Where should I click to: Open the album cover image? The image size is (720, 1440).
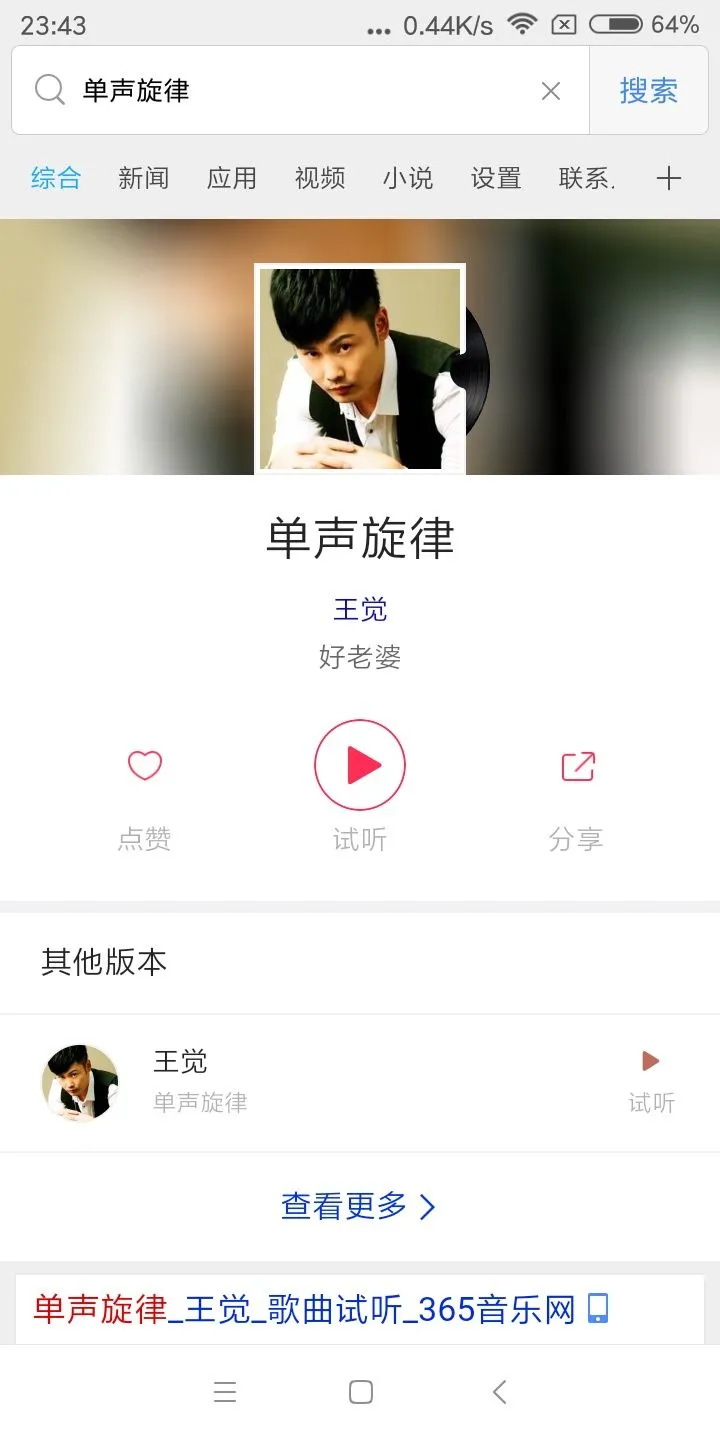point(360,368)
